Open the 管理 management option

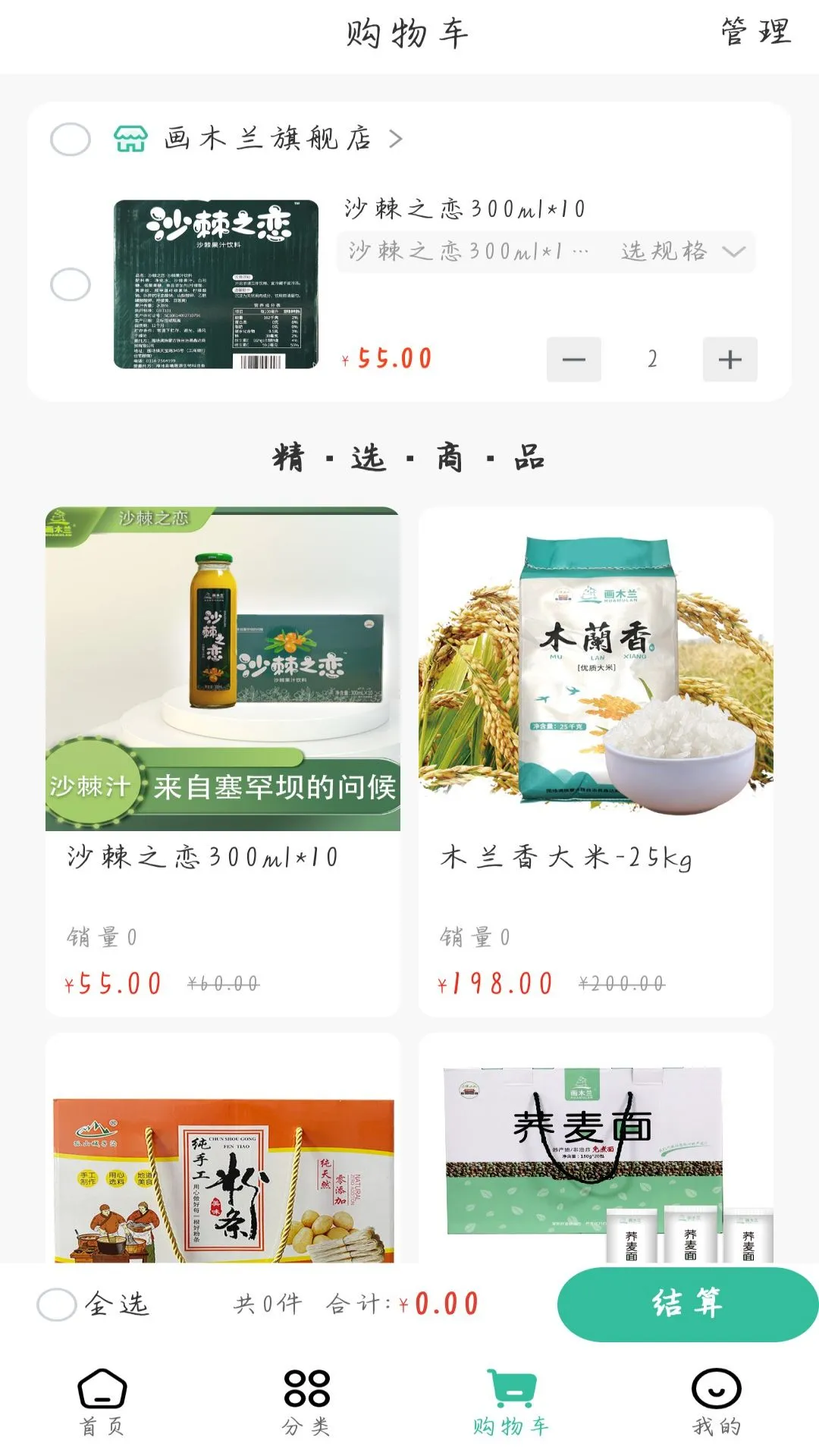pyautogui.click(x=753, y=32)
